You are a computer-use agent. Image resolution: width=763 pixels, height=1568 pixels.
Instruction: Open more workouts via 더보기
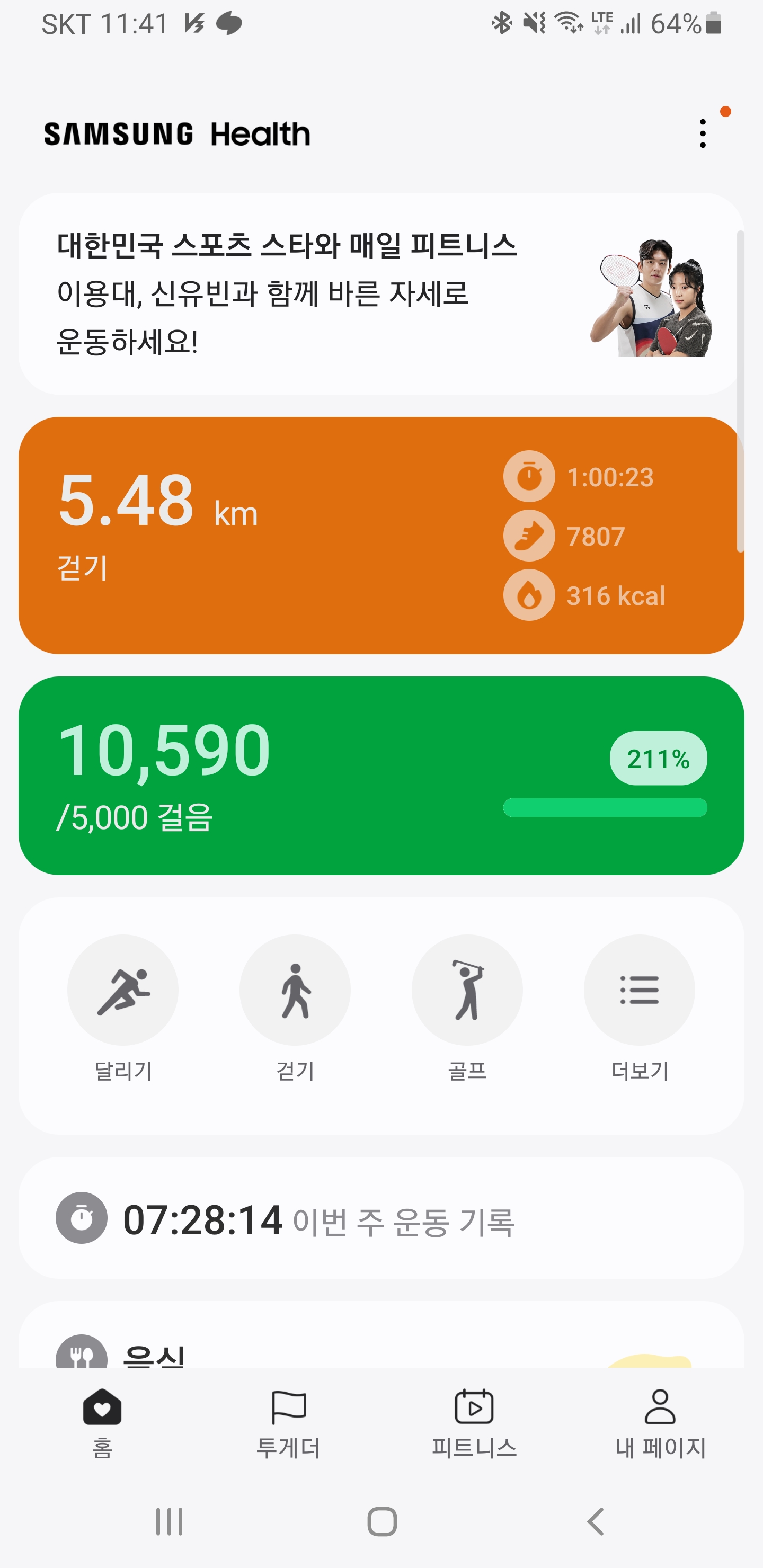pos(639,991)
